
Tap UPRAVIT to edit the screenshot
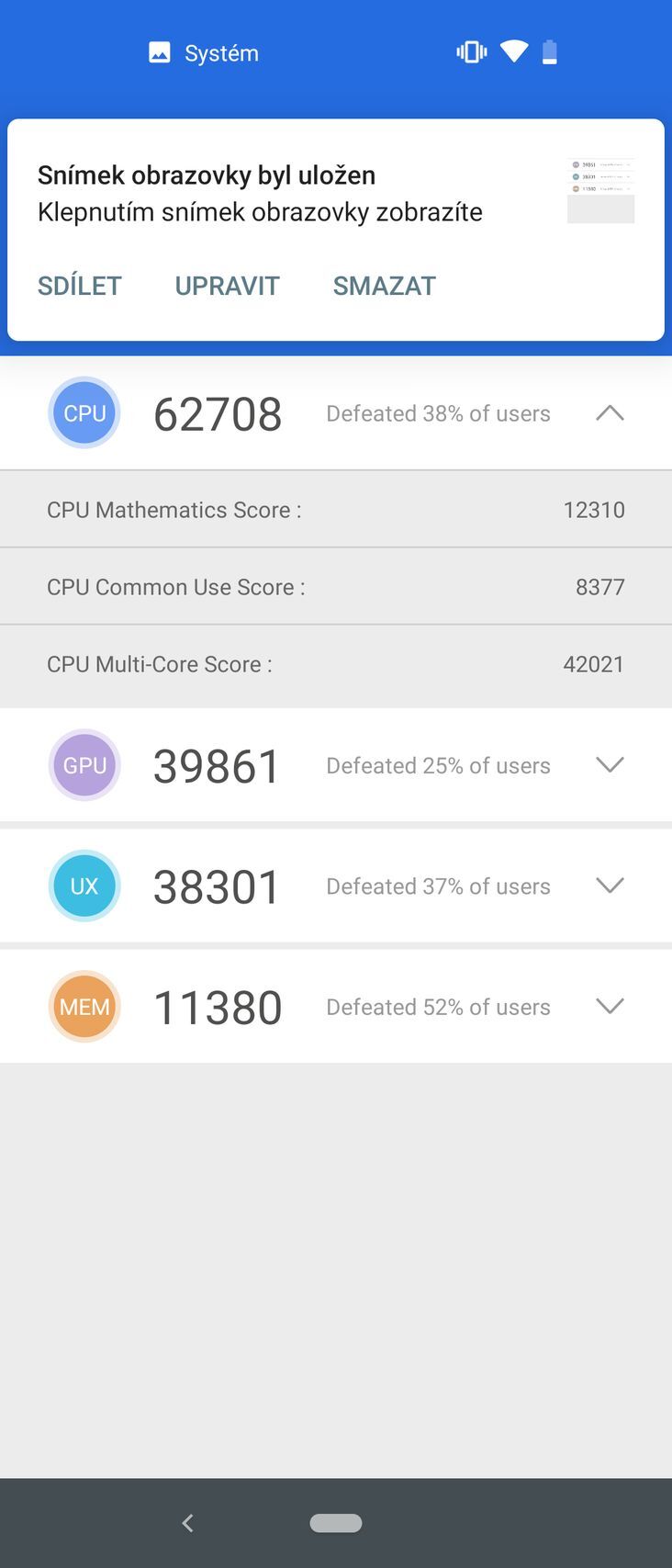point(227,286)
